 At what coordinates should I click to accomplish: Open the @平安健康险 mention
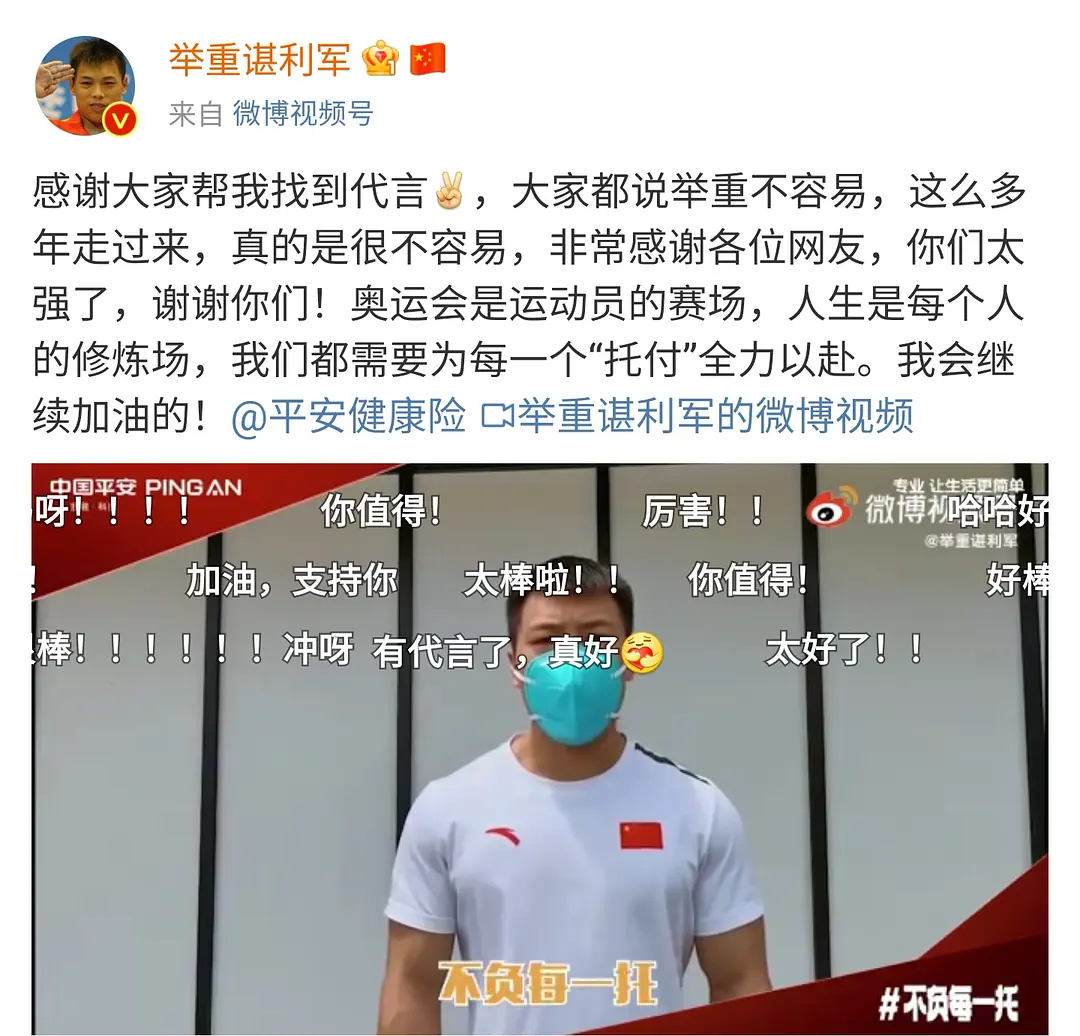pyautogui.click(x=349, y=417)
